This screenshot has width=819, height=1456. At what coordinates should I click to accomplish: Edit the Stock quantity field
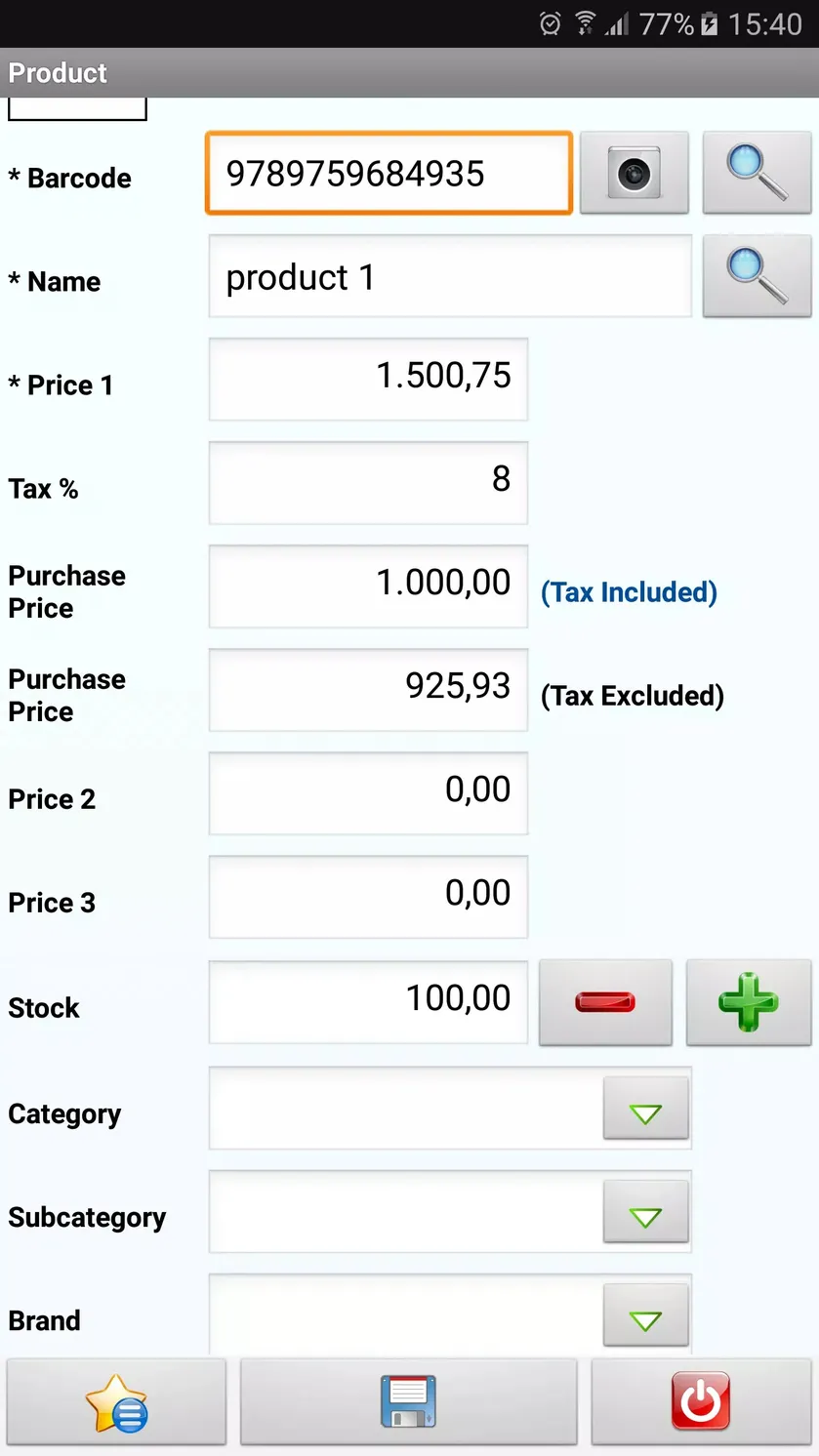(368, 1002)
